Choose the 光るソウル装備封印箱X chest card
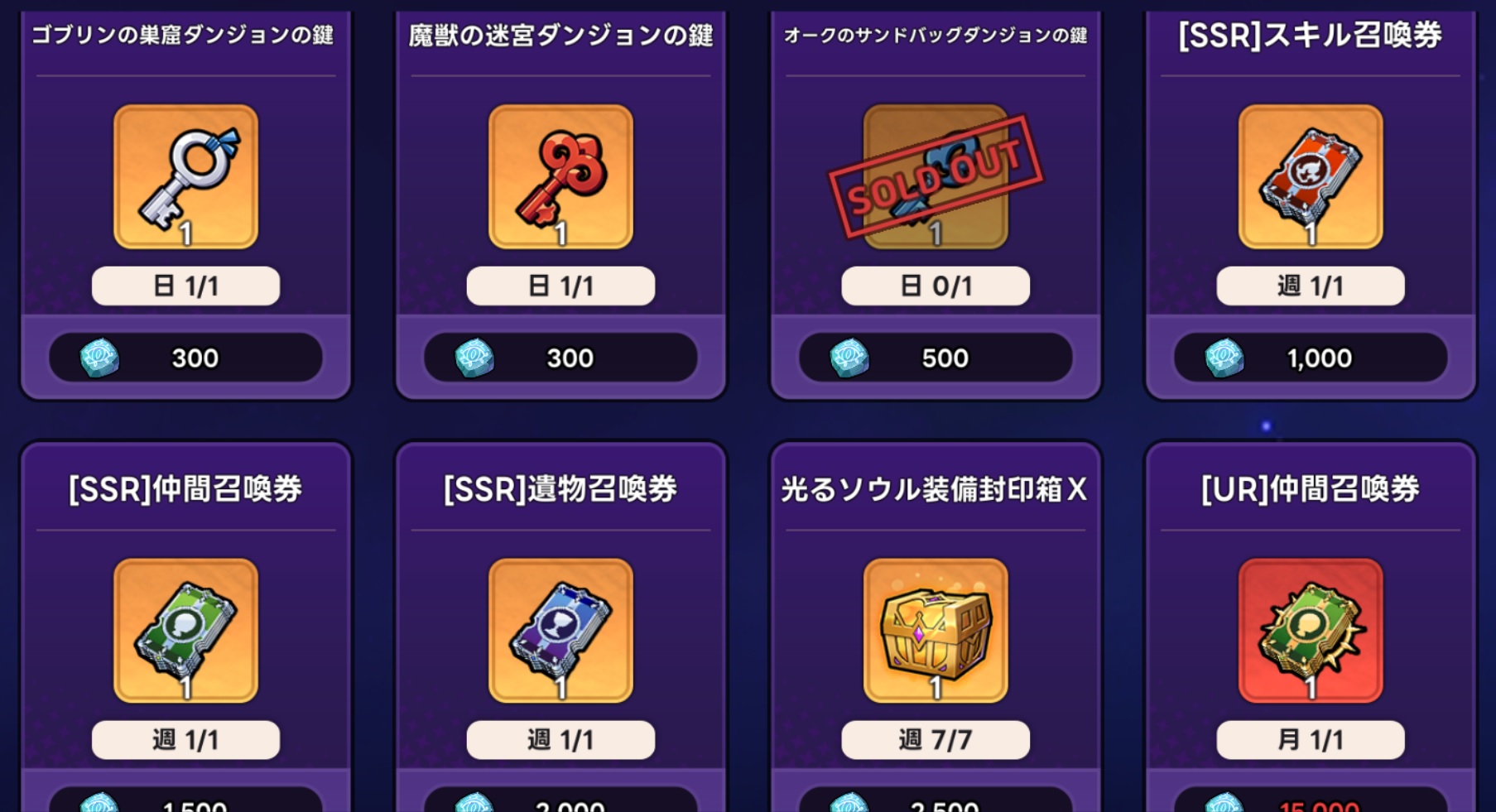The height and width of the screenshot is (812, 1496). coord(936,630)
